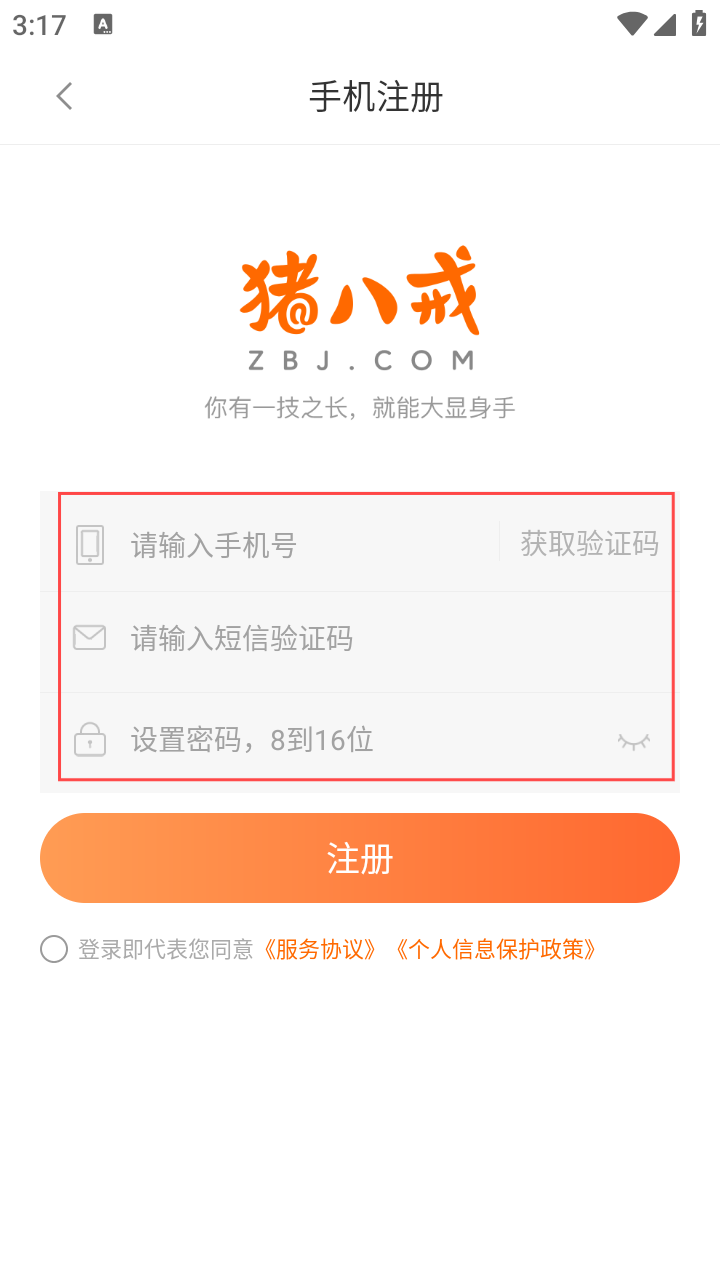The height and width of the screenshot is (1280, 720).
Task: Open the 《服务协议》 link
Action: 320,949
